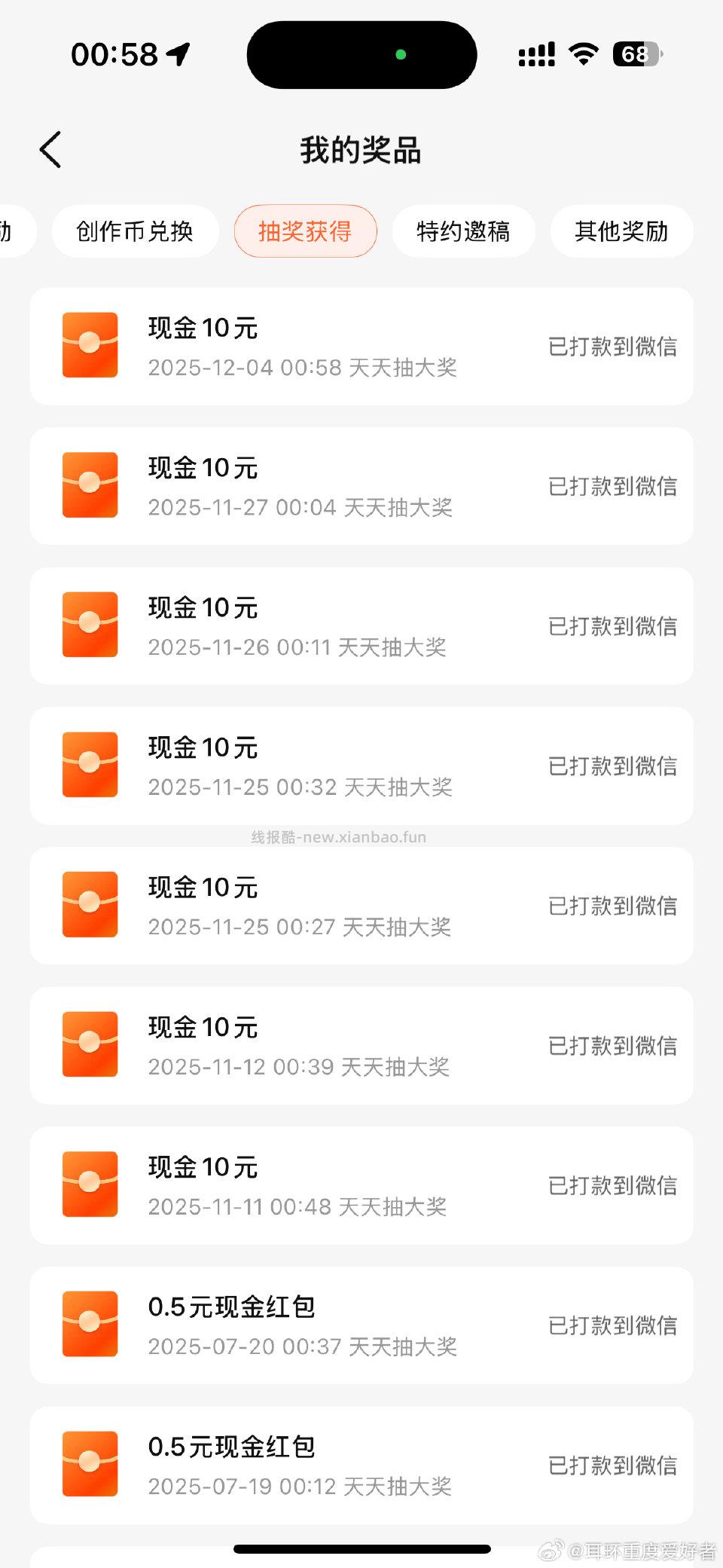723x1568 pixels.
Task: Go back from My Prizes page
Action: point(50,149)
